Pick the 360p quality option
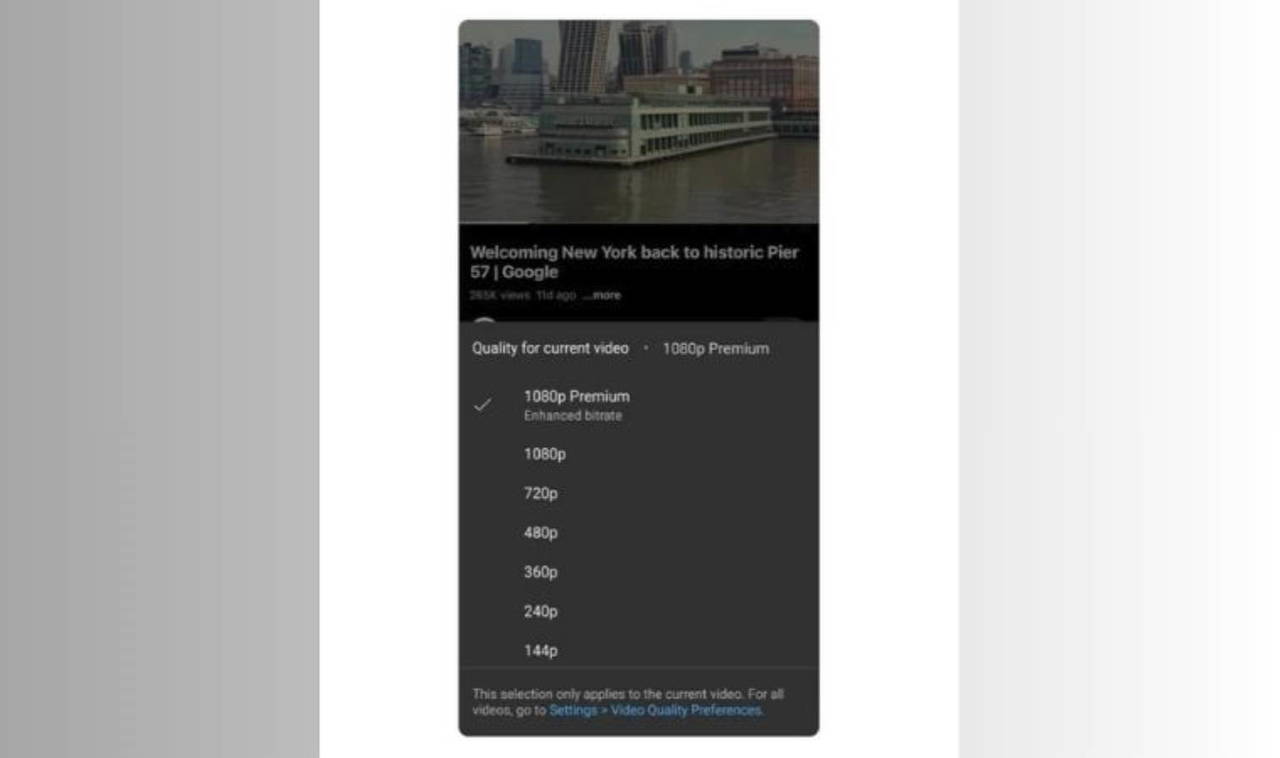This screenshot has height=758, width=1280. 541,572
